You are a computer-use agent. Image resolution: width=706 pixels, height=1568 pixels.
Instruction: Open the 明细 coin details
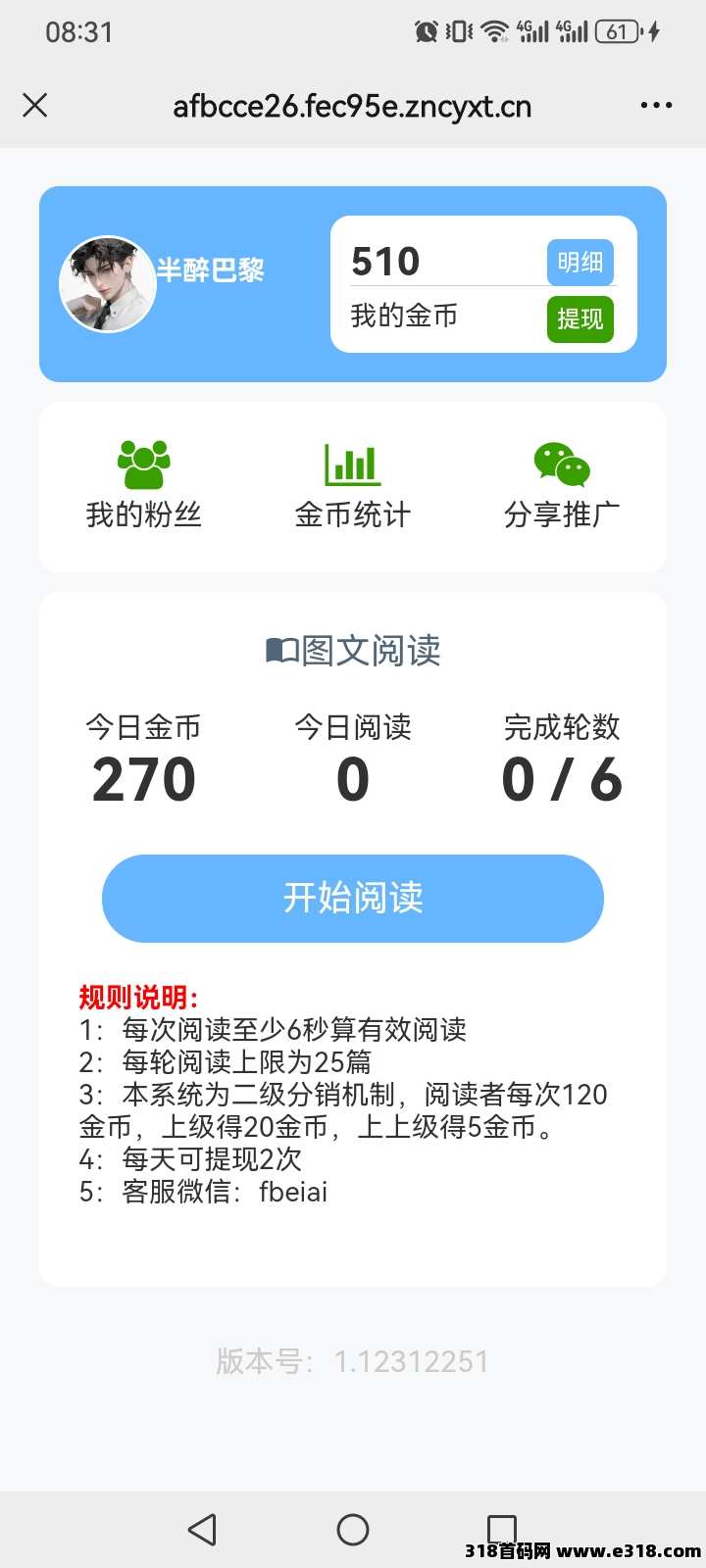(x=580, y=262)
